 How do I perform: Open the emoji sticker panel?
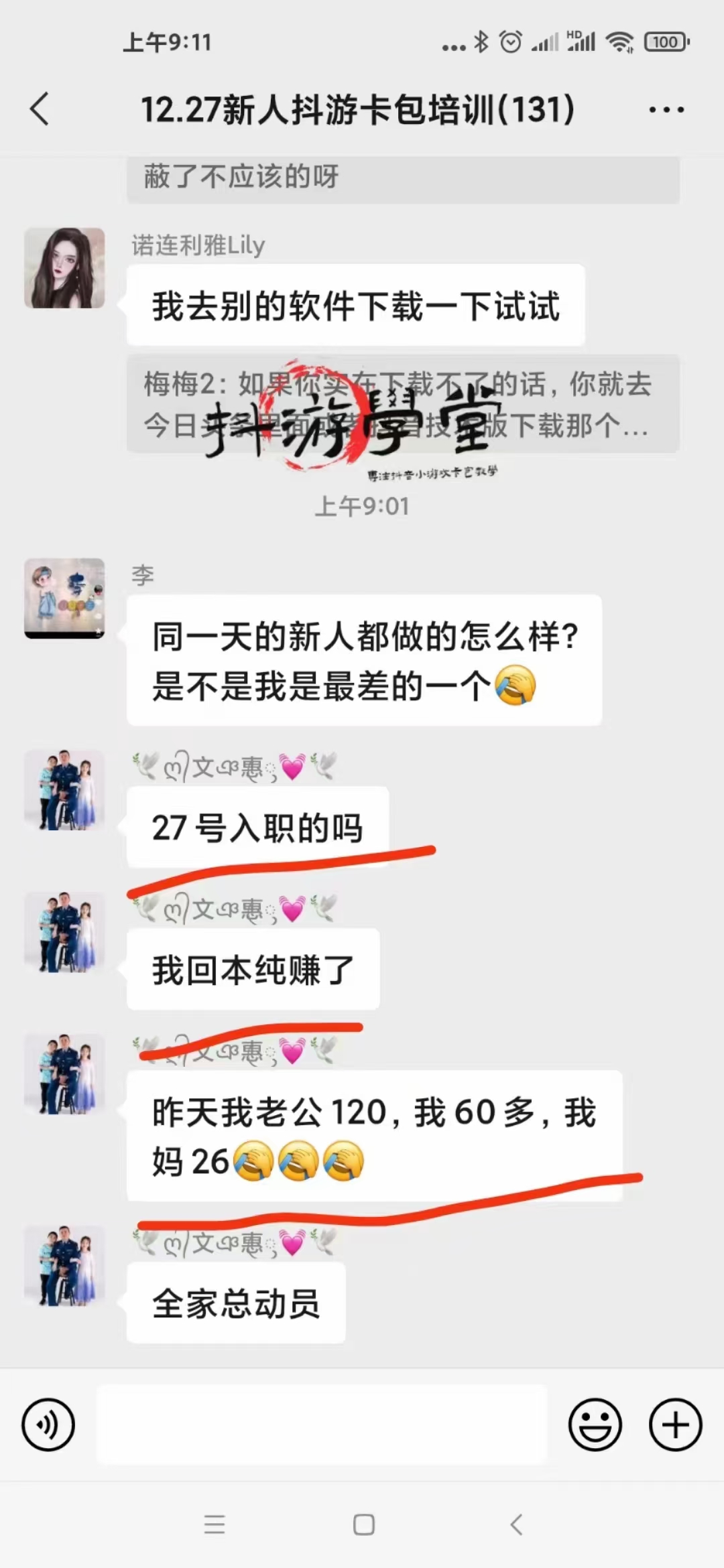595,1425
